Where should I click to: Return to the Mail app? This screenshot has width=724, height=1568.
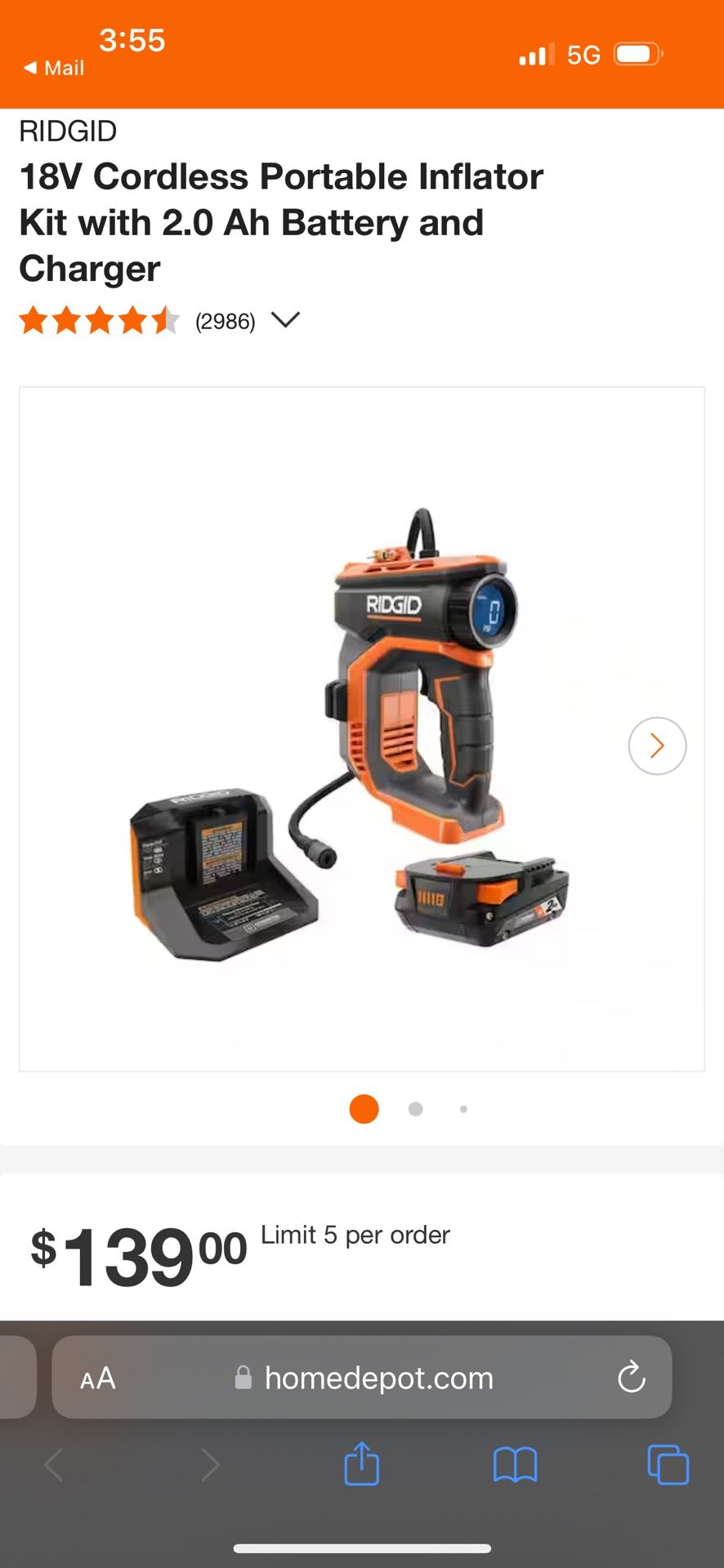coord(54,68)
